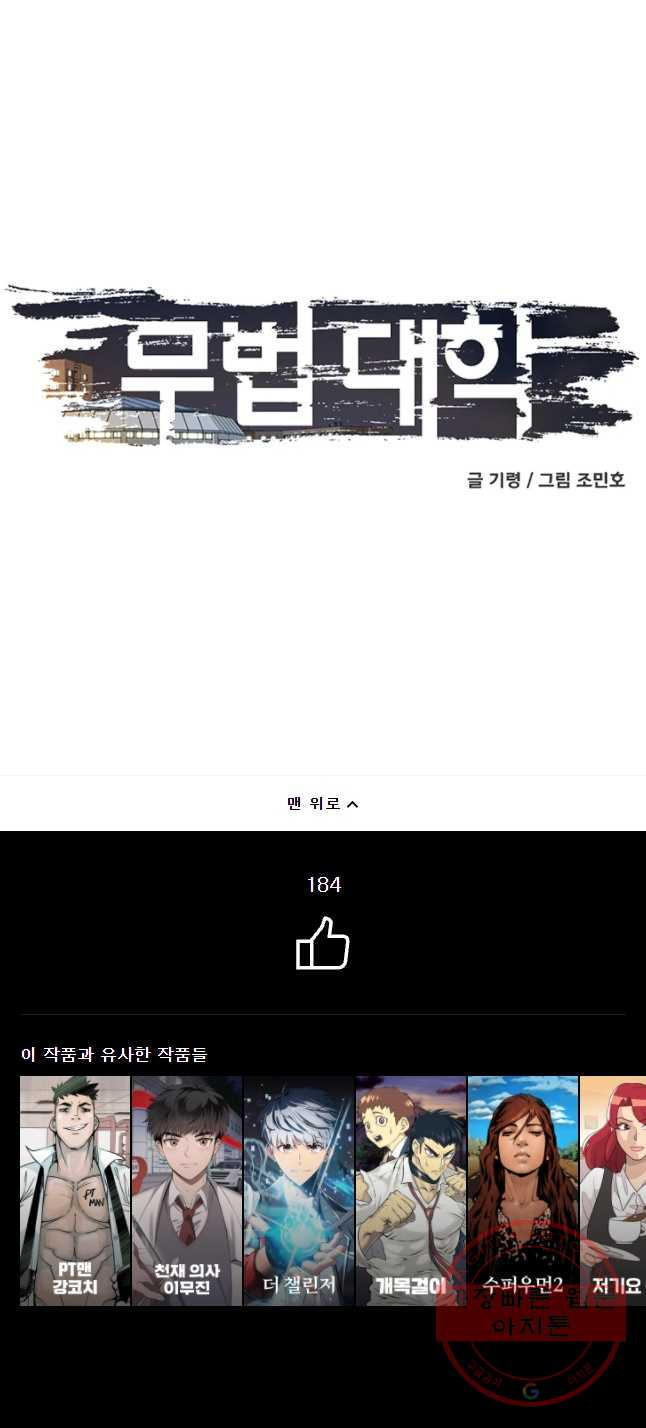This screenshot has height=1428, width=646.
Task: Open the 천재 의사 이무진 webtoon
Action: click(187, 1190)
